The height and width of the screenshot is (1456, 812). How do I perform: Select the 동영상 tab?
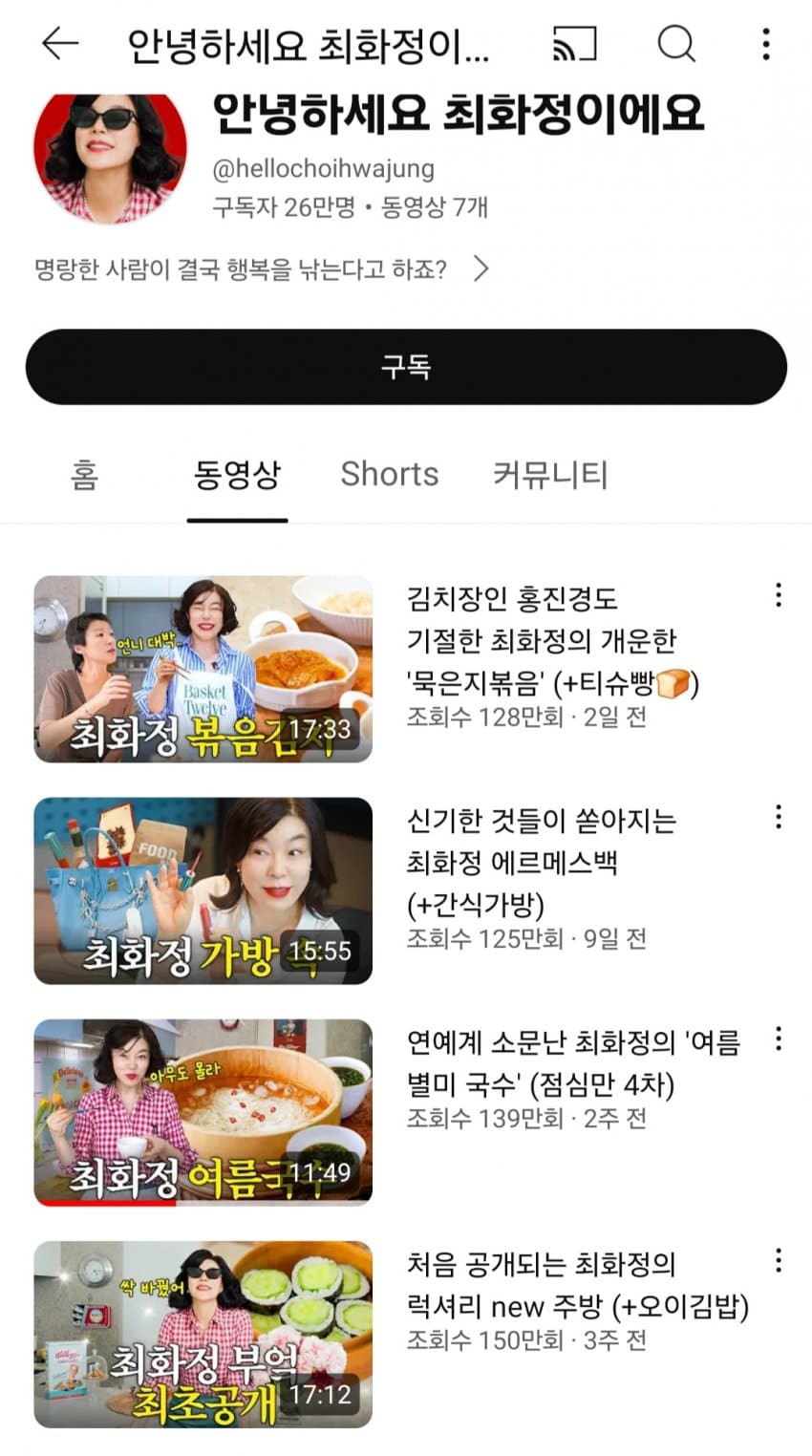click(237, 475)
